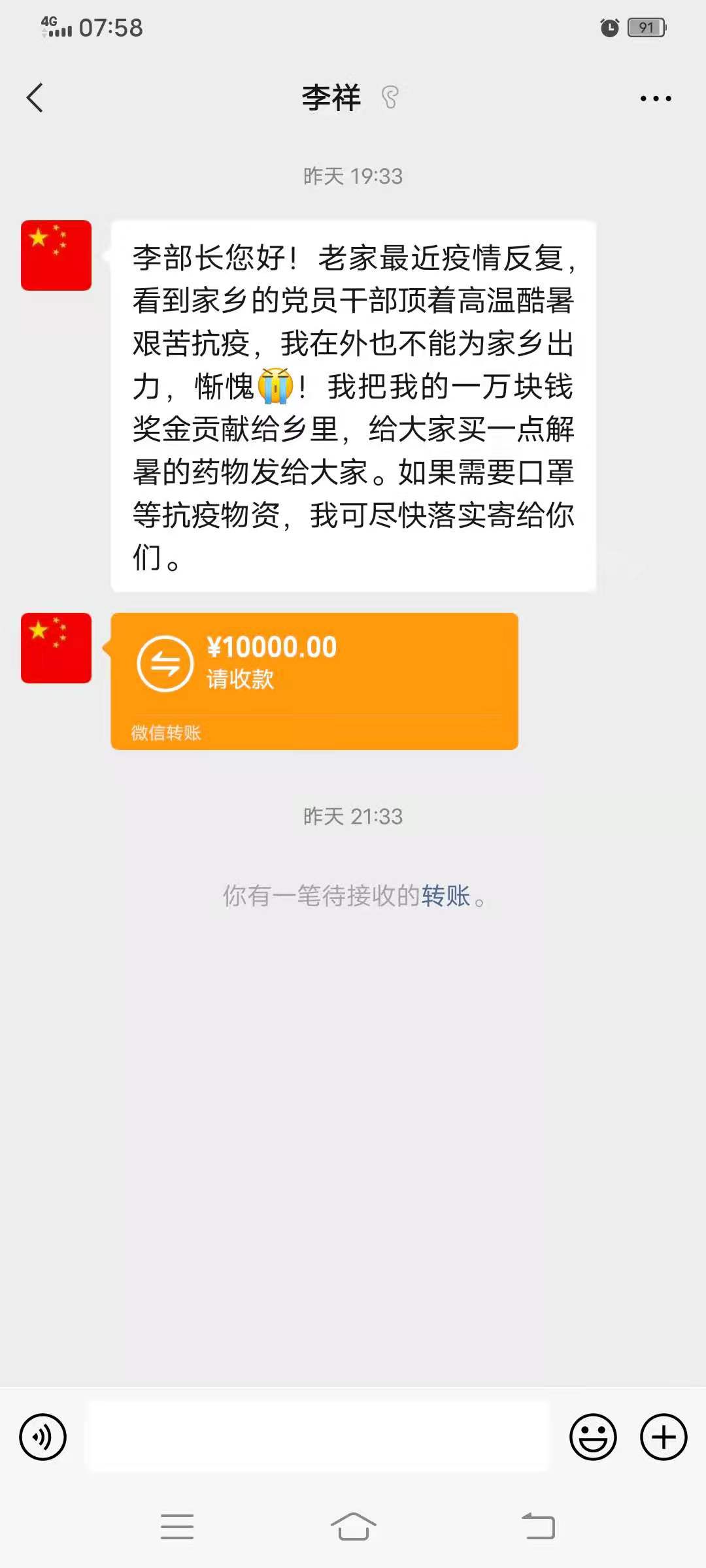This screenshot has width=706, height=1568.
Task: Tap the system back button
Action: point(538,1527)
